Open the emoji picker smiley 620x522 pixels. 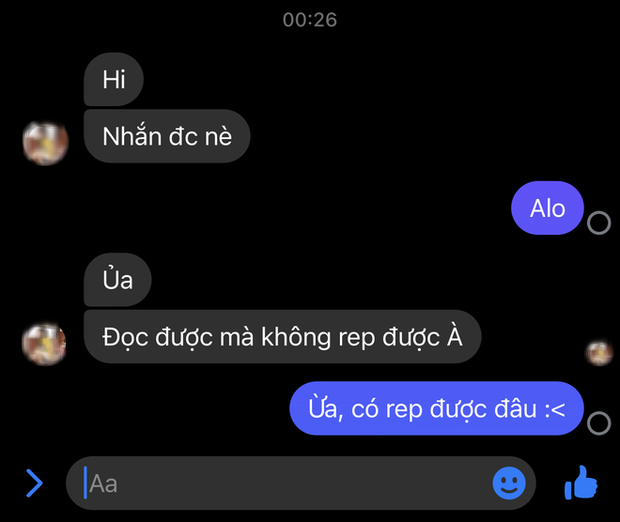(x=509, y=484)
